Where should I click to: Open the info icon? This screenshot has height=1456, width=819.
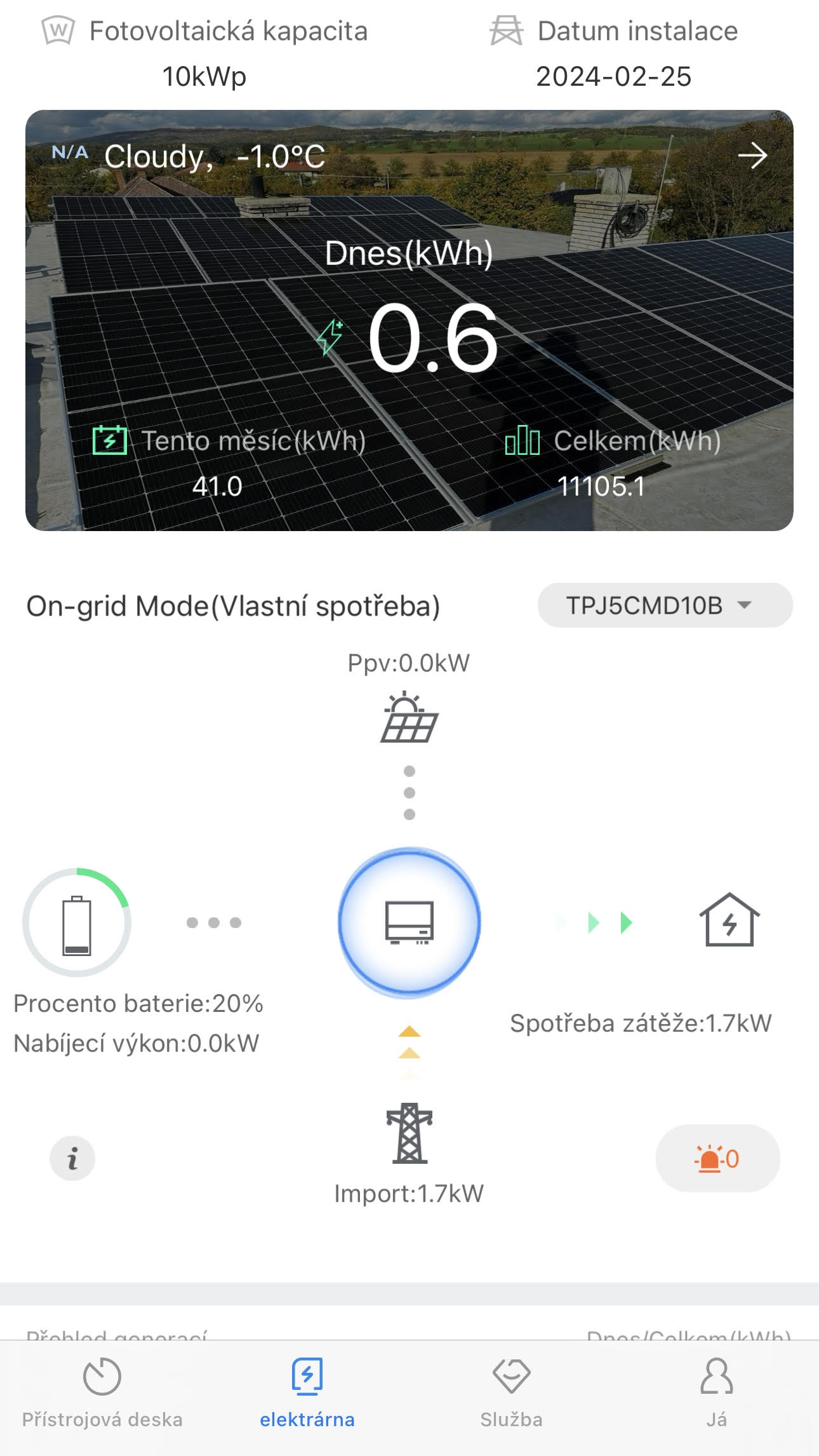pyautogui.click(x=72, y=1158)
